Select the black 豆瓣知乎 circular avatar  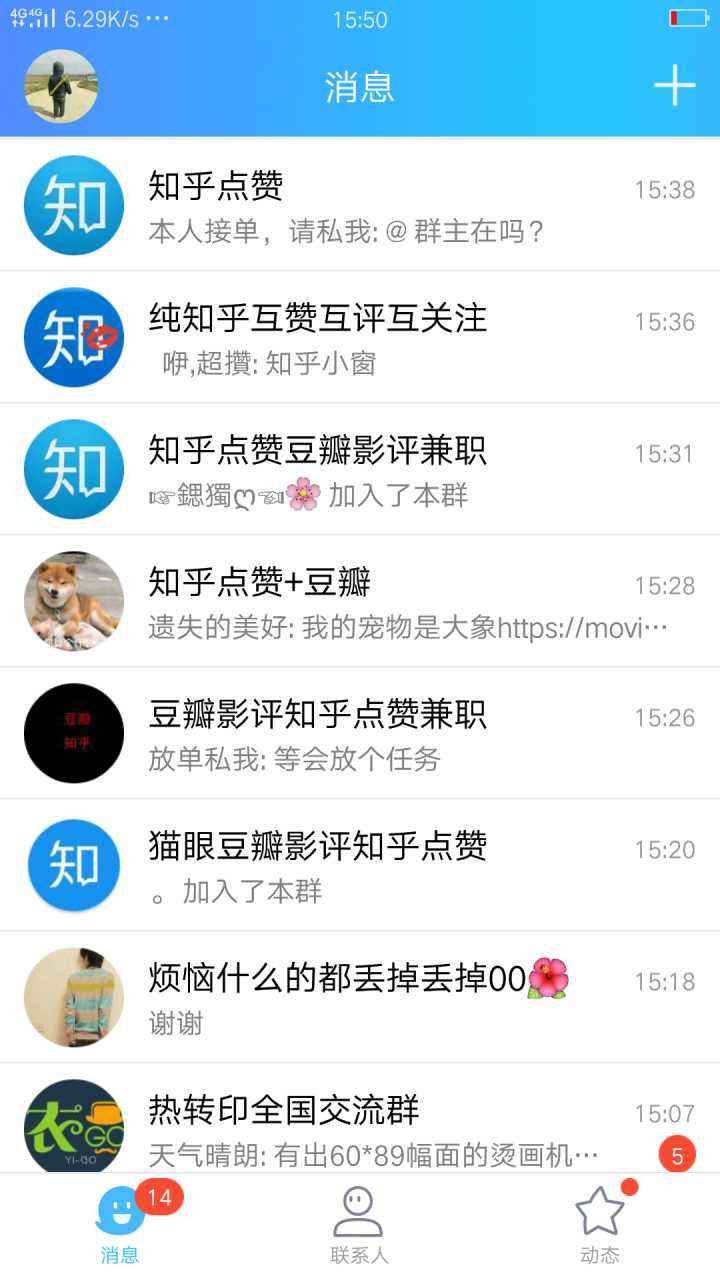[x=73, y=733]
